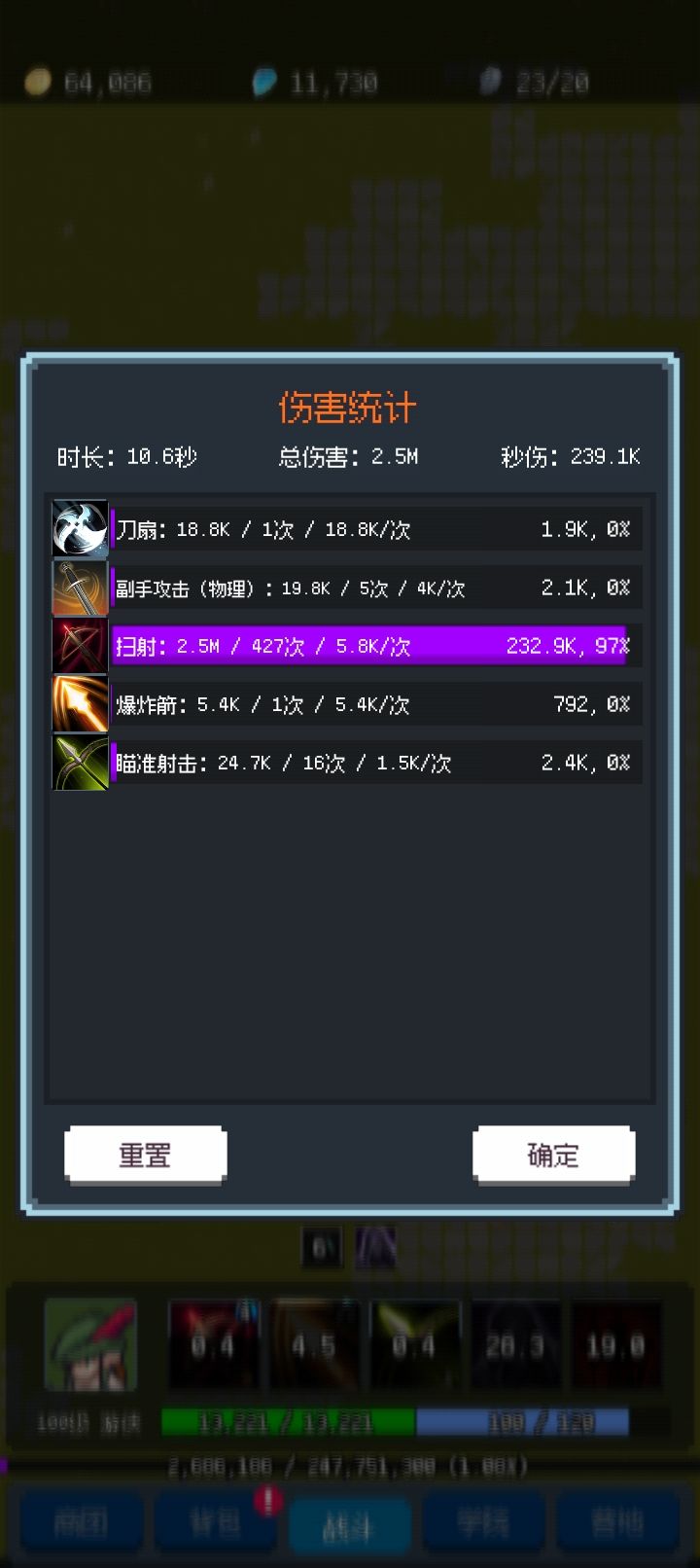Open the 背包 with red notification badge
700x1568 pixels.
click(x=214, y=1520)
